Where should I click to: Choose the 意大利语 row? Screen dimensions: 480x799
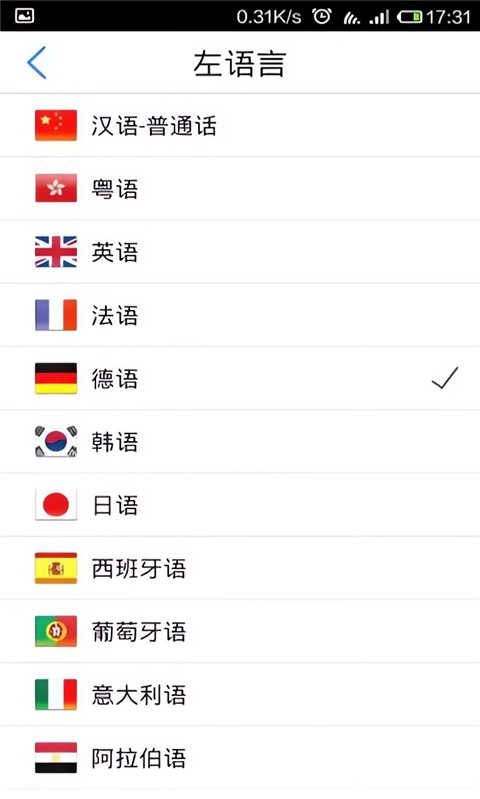click(x=240, y=694)
